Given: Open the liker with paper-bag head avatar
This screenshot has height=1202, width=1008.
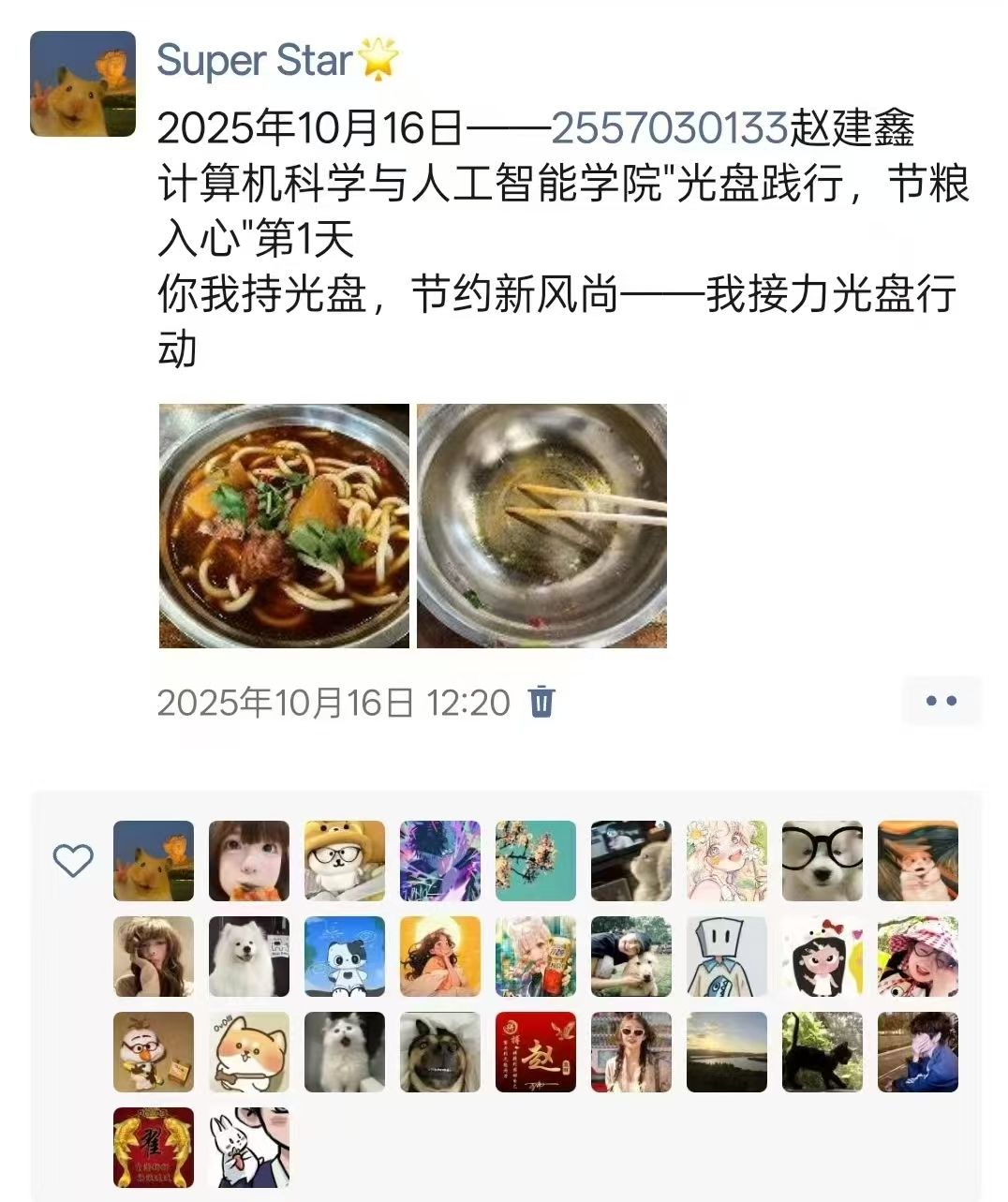Looking at the screenshot, I should 726,956.
